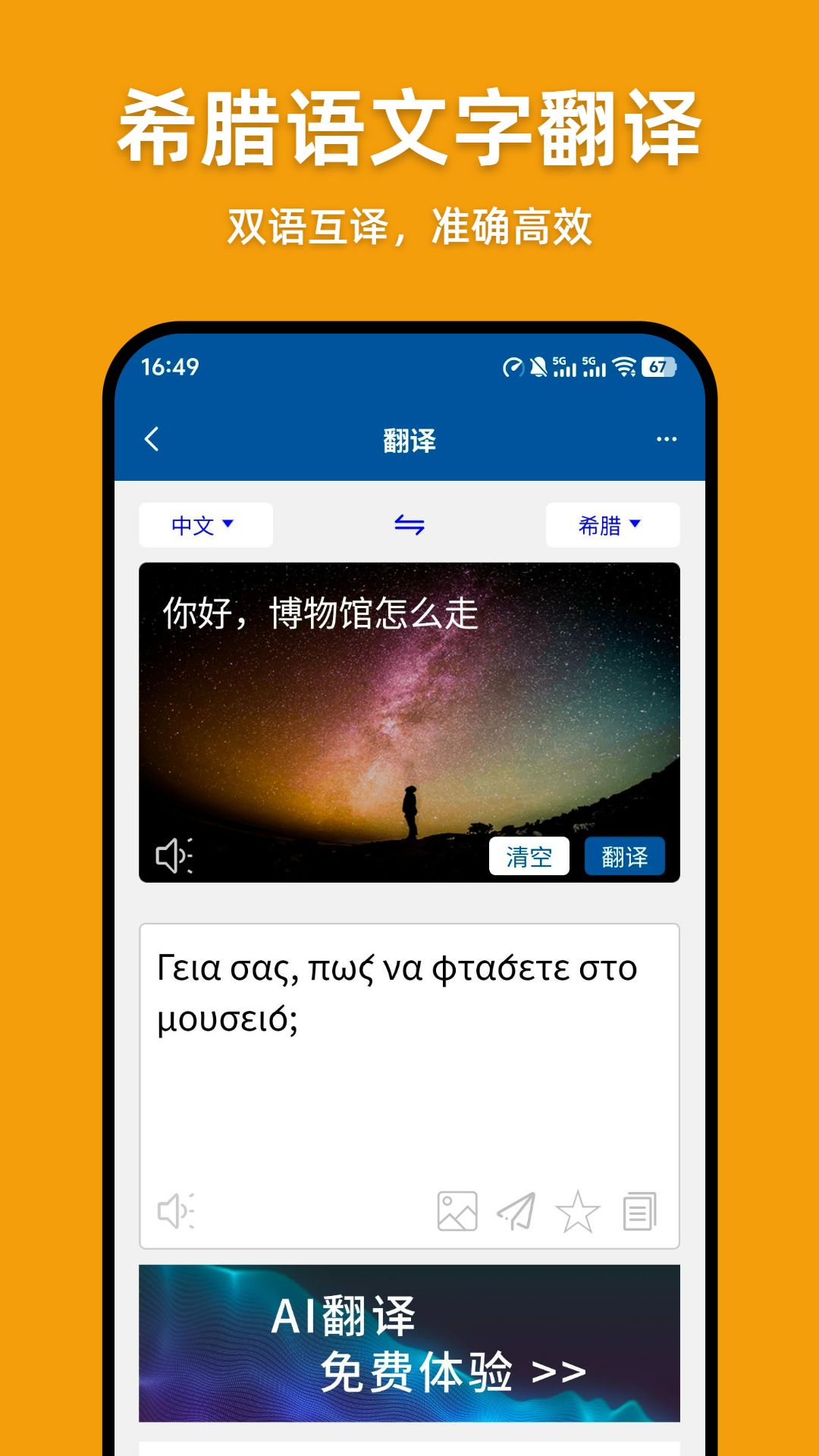Toggle the target language selection
Image resolution: width=819 pixels, height=1456 pixels.
(612, 524)
